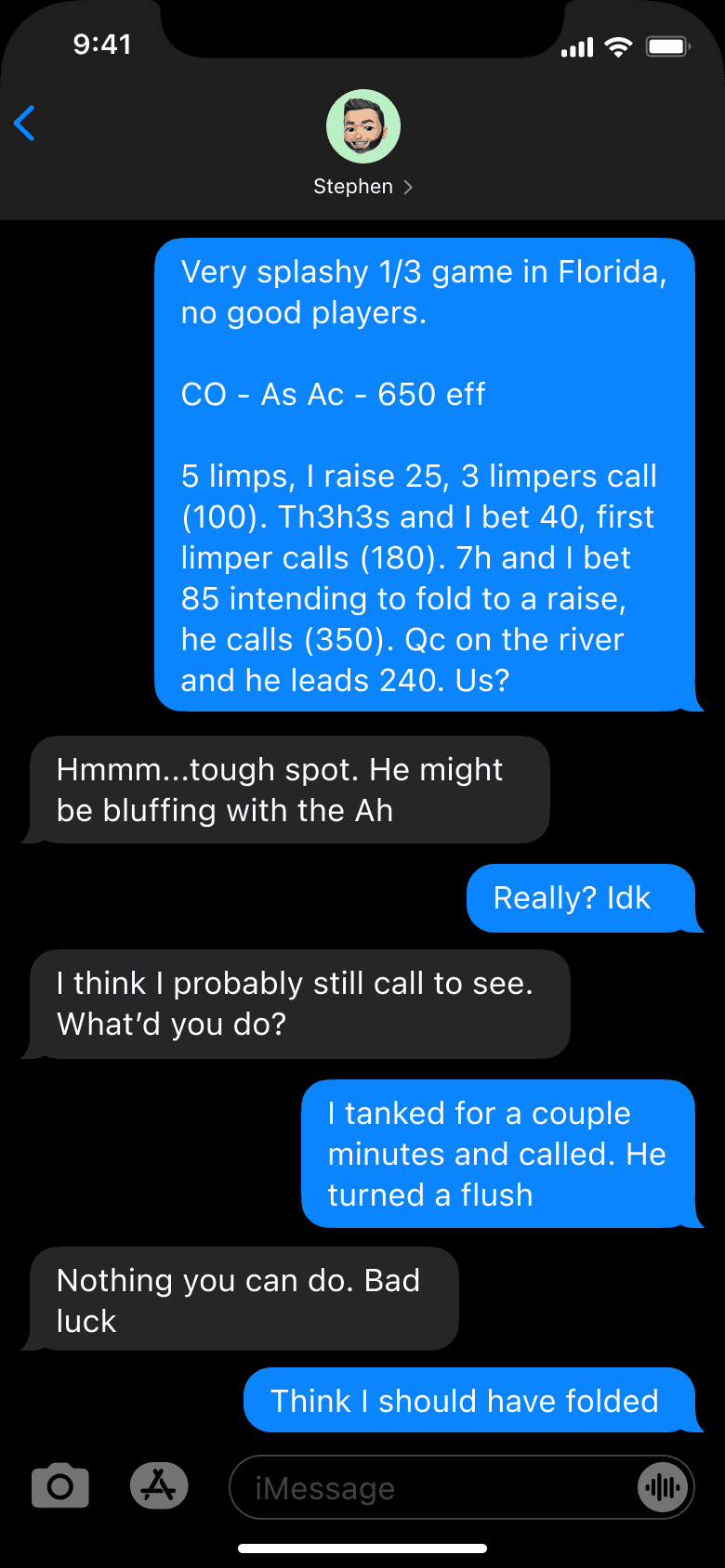Tap the 'Really? Idk' blue message

tap(582, 898)
